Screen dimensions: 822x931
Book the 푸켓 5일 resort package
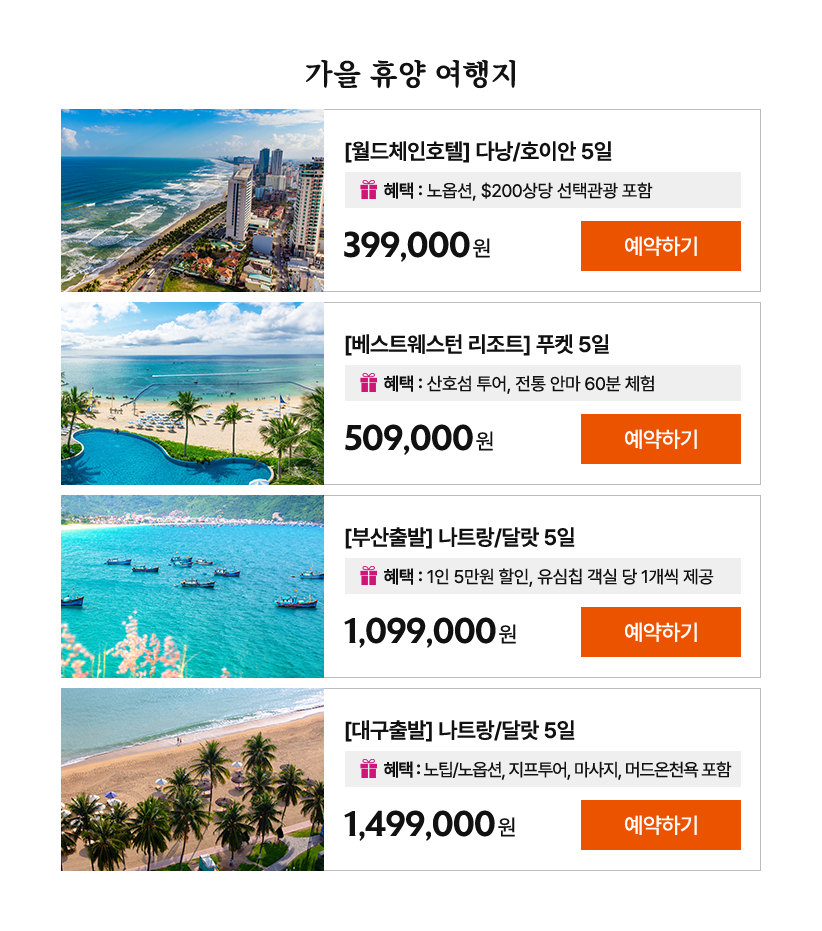click(660, 439)
